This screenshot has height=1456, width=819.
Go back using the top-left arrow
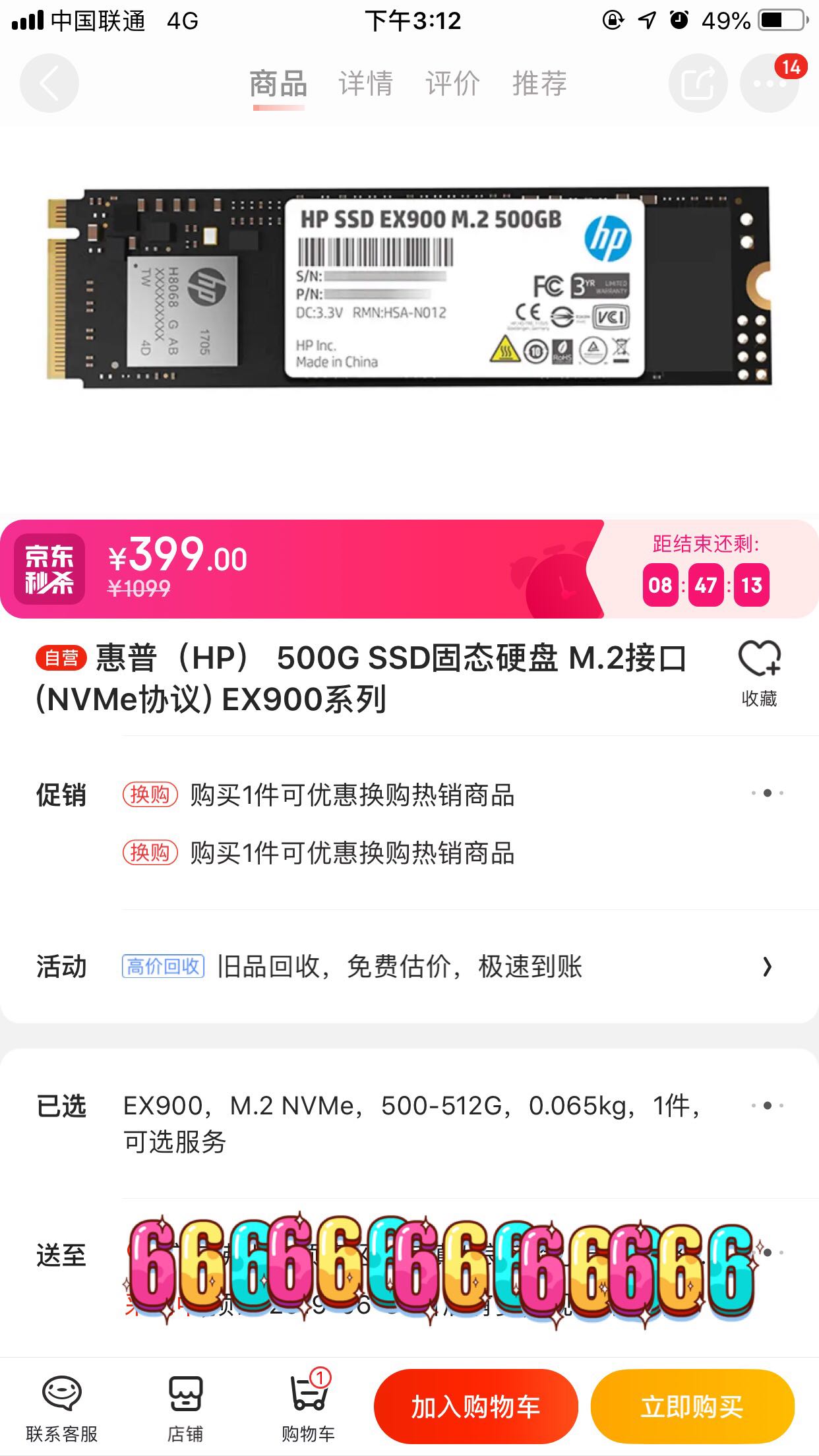(x=49, y=84)
